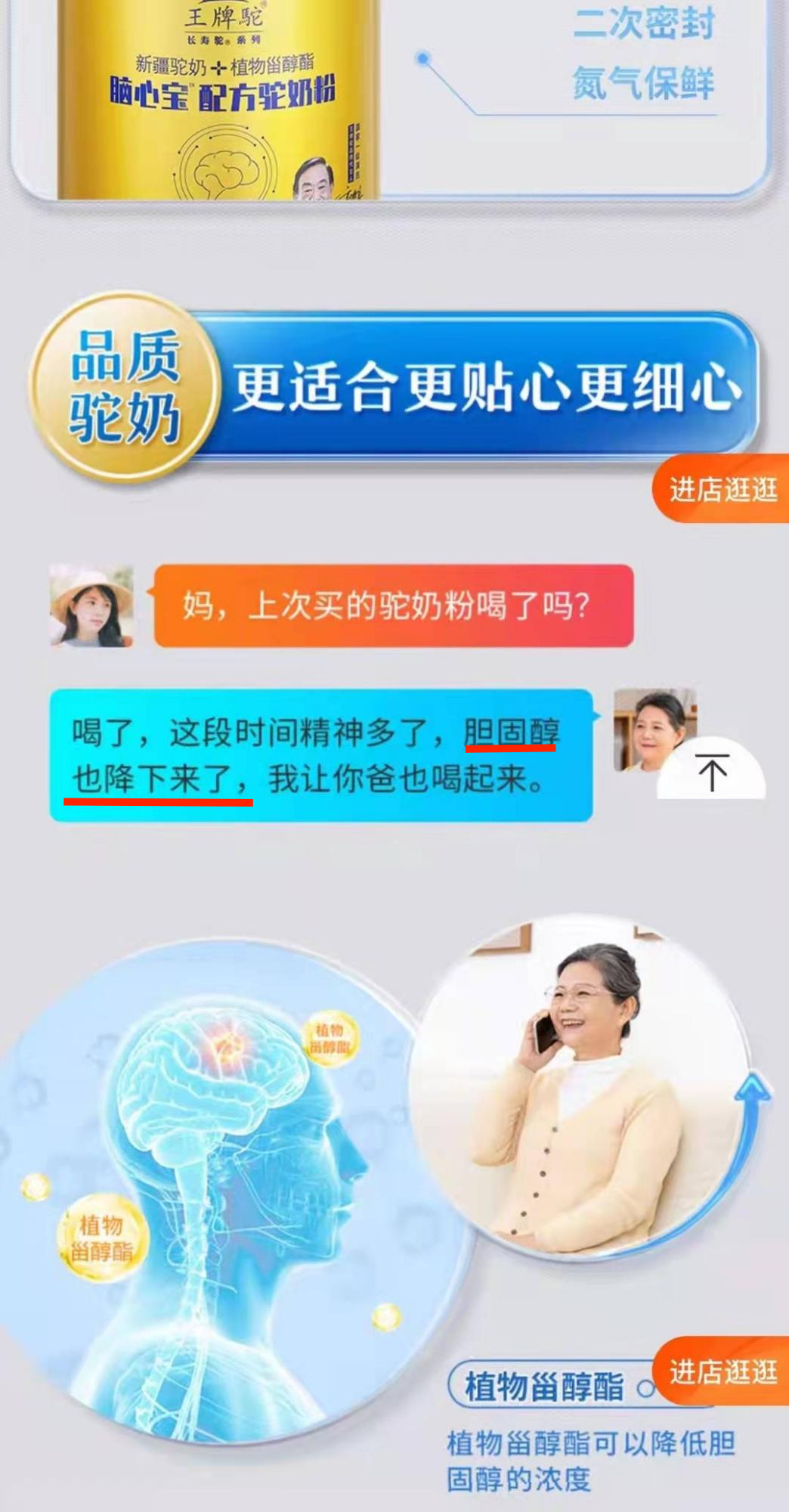This screenshot has height=1512, width=789.
Task: Tap 进店逛逛 next to the 植物甾醇酯 label
Action: click(x=722, y=1371)
